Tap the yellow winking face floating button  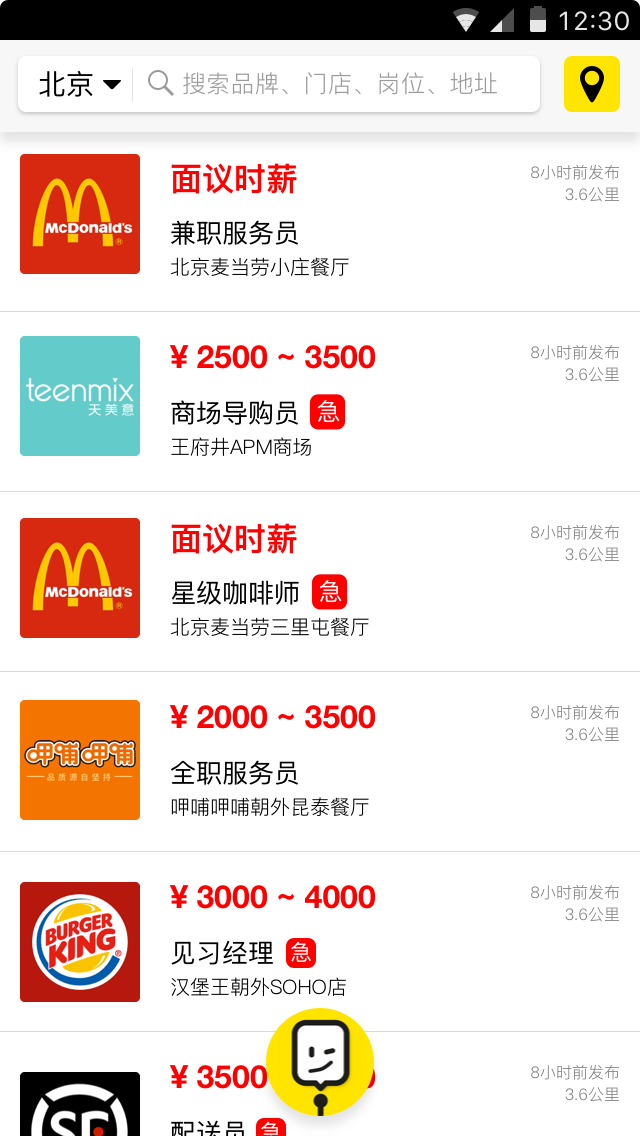(320, 1061)
